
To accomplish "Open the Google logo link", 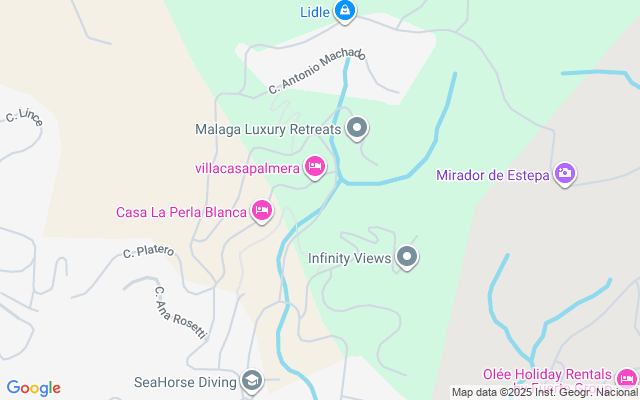I will point(33,388).
